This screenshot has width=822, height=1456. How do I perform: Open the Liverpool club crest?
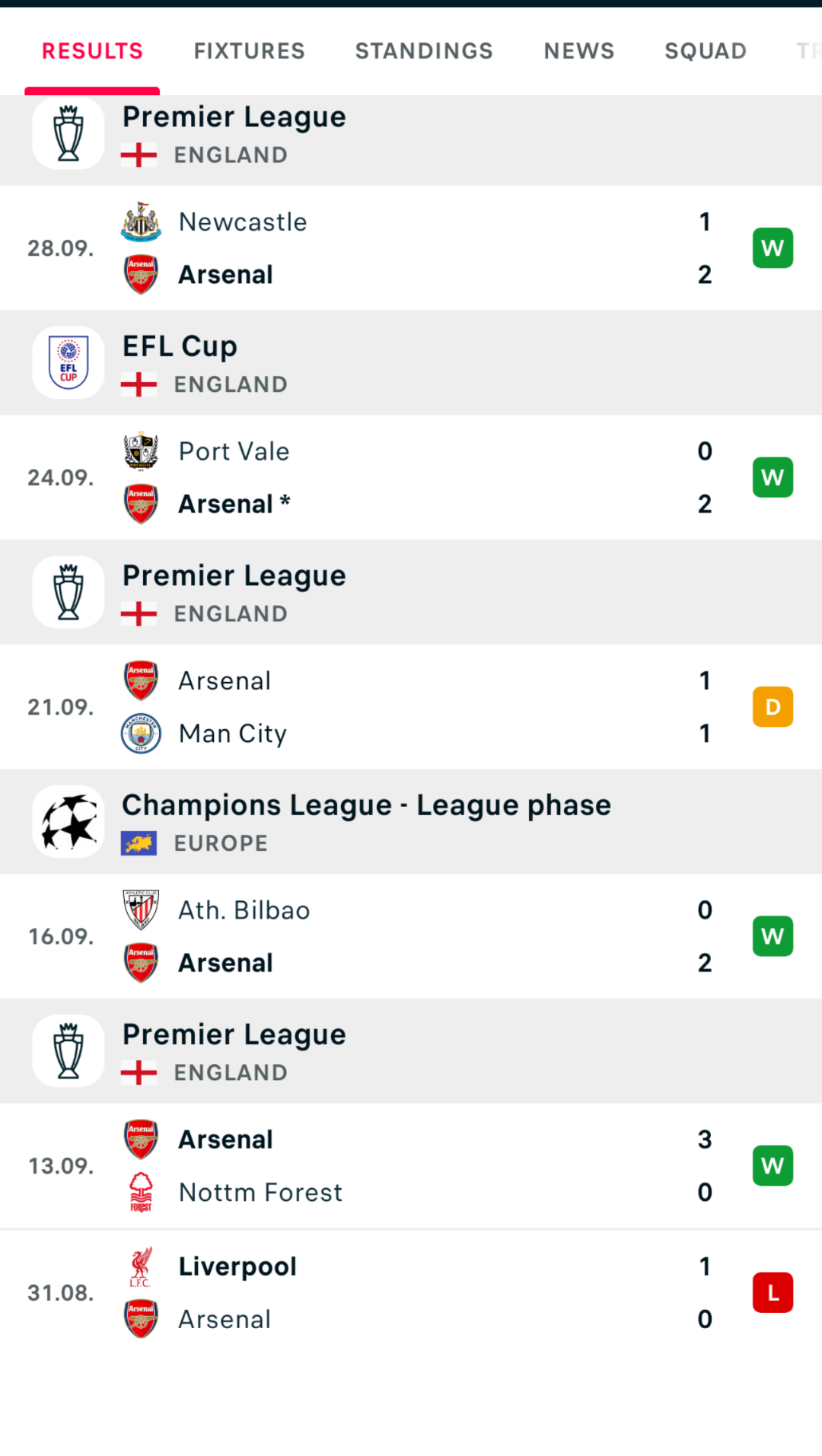click(x=141, y=1266)
